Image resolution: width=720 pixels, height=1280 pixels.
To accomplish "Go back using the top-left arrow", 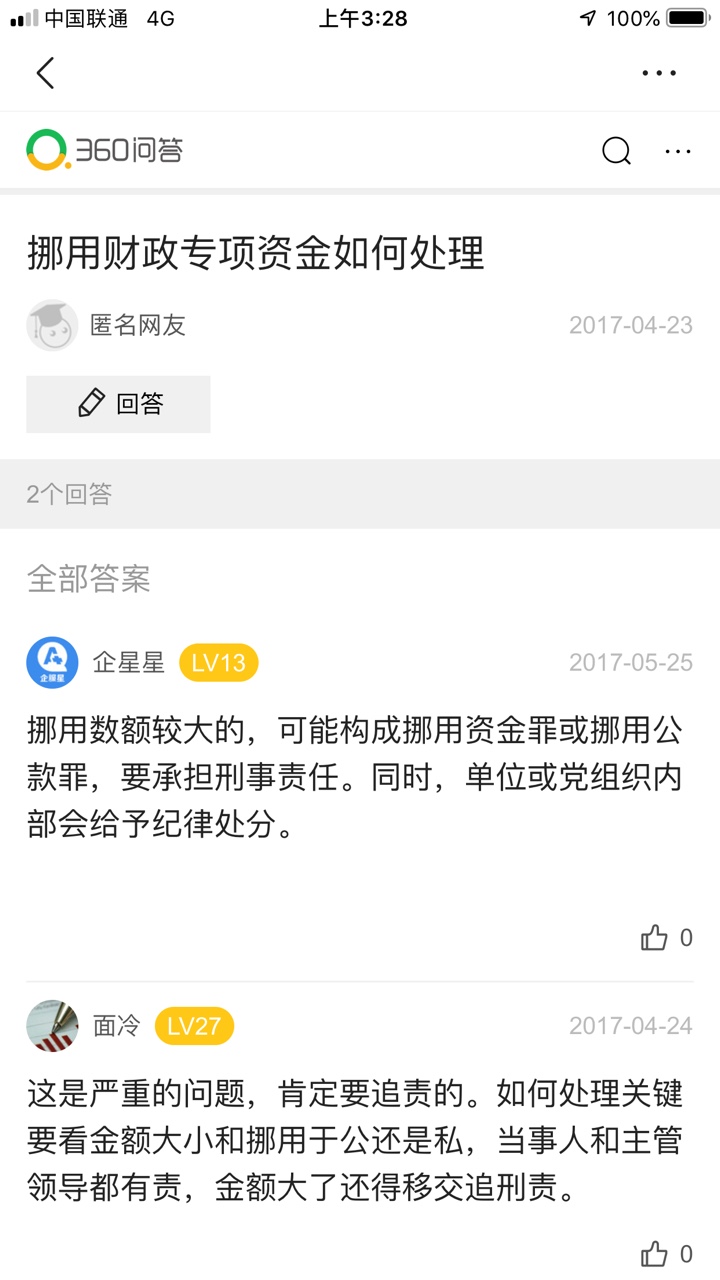I will 45,73.
